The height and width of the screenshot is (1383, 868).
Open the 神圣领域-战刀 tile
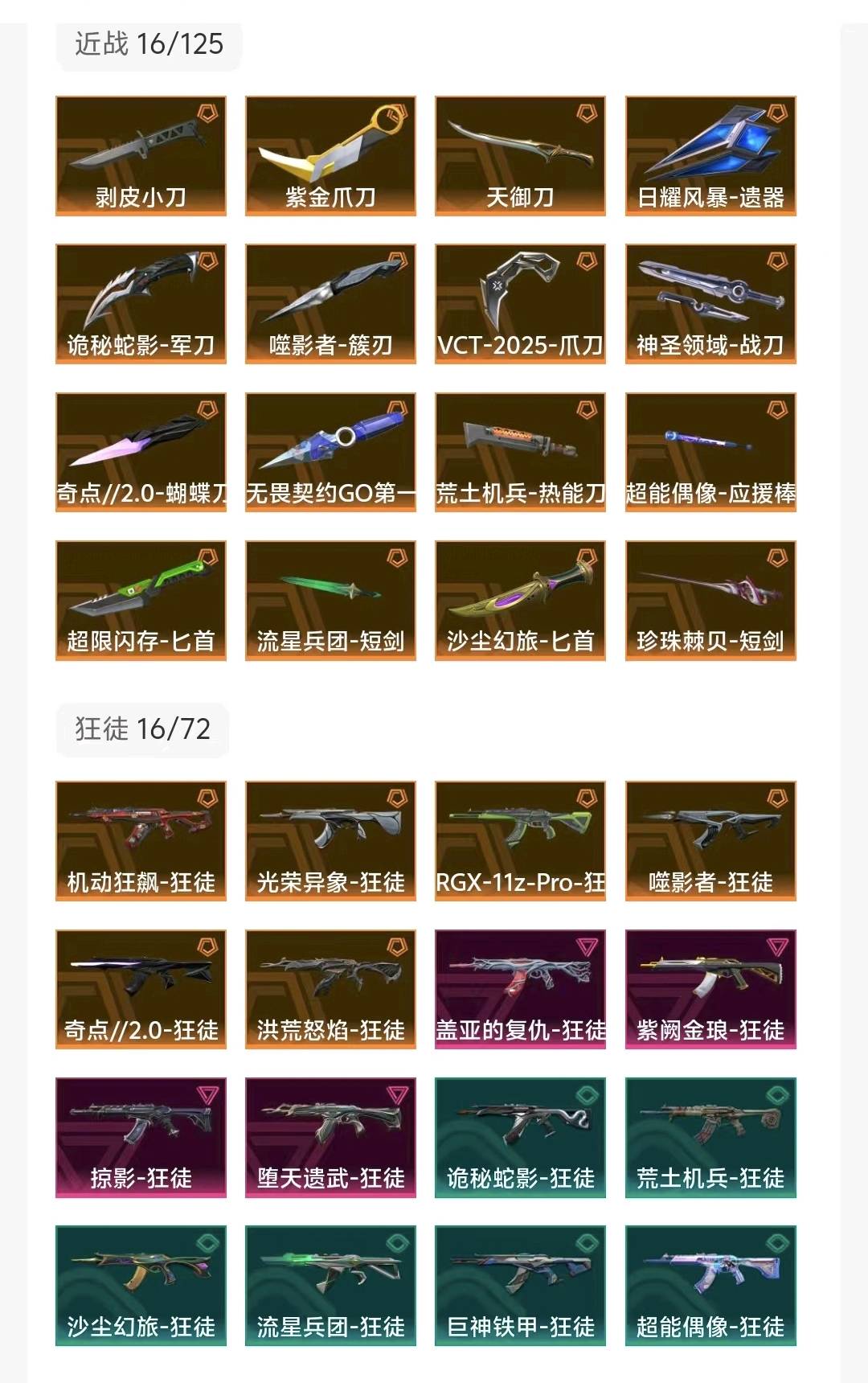click(710, 304)
